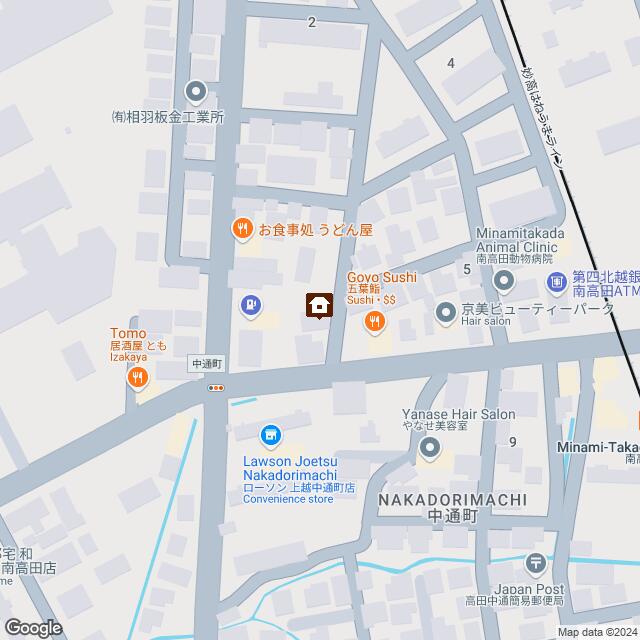The height and width of the screenshot is (640, 640).
Task: Open the 第四北越銀行 ATM pin
Action: 556,283
